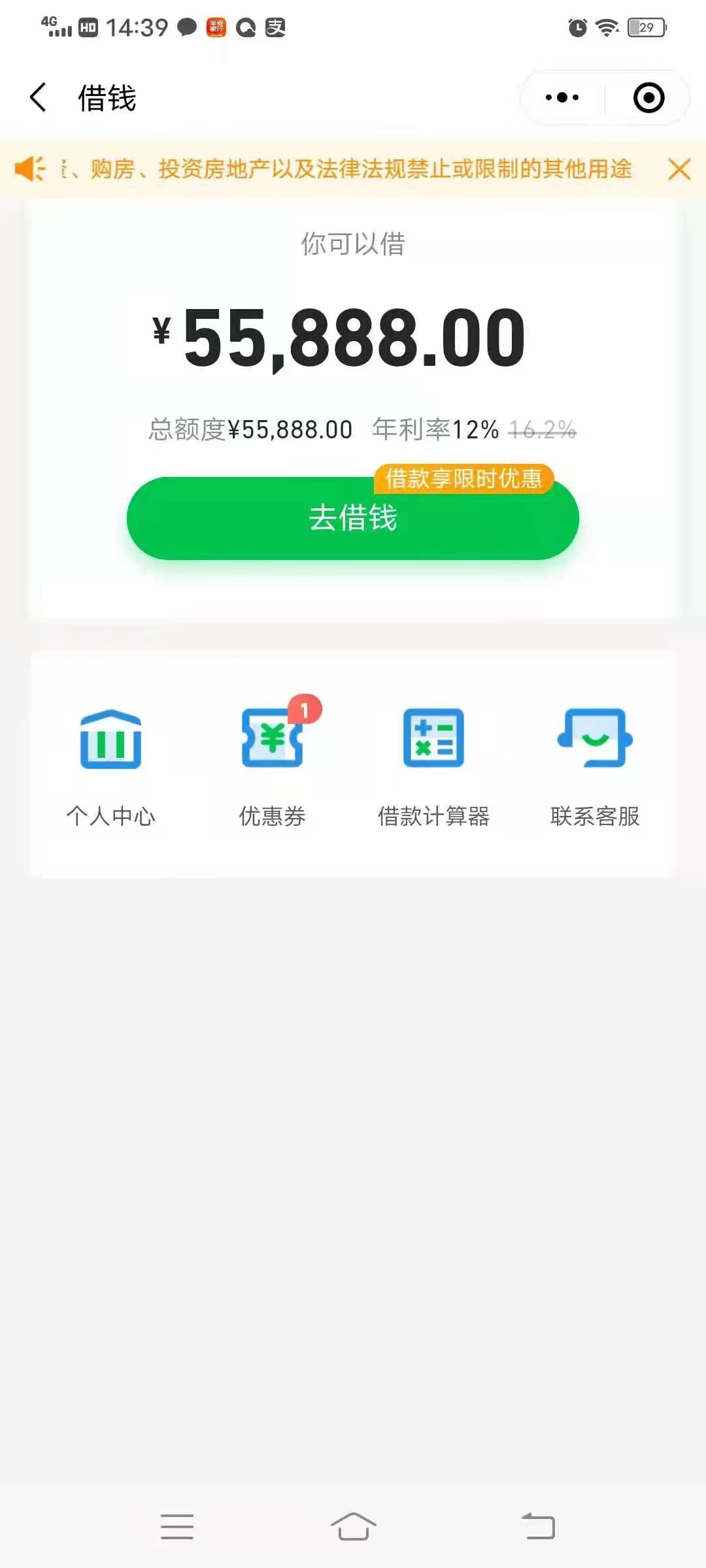This screenshot has height=1568, width=706.
Task: Dismiss the orange notice banner
Action: point(680,169)
